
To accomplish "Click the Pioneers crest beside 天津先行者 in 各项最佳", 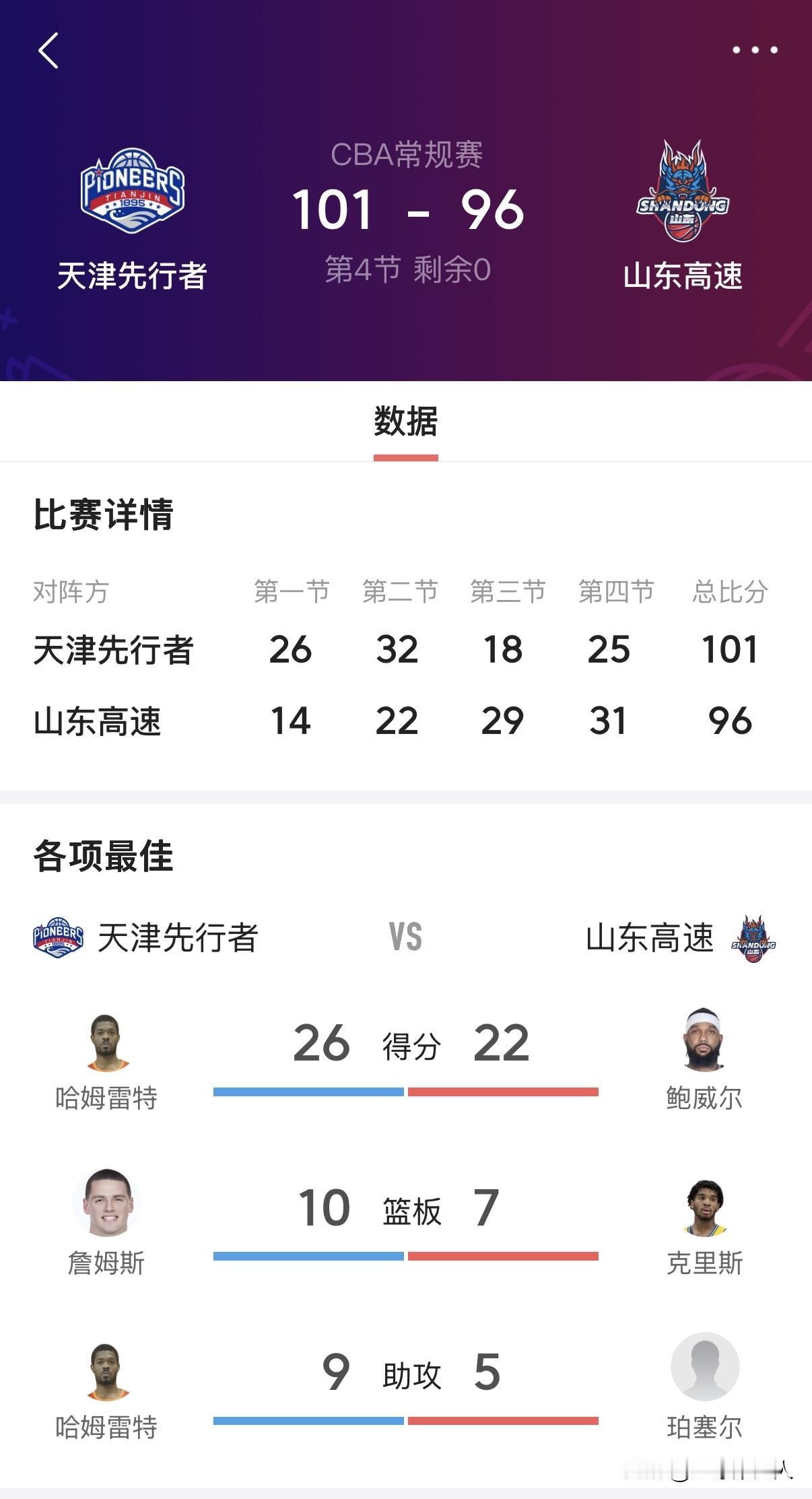I will (x=59, y=936).
